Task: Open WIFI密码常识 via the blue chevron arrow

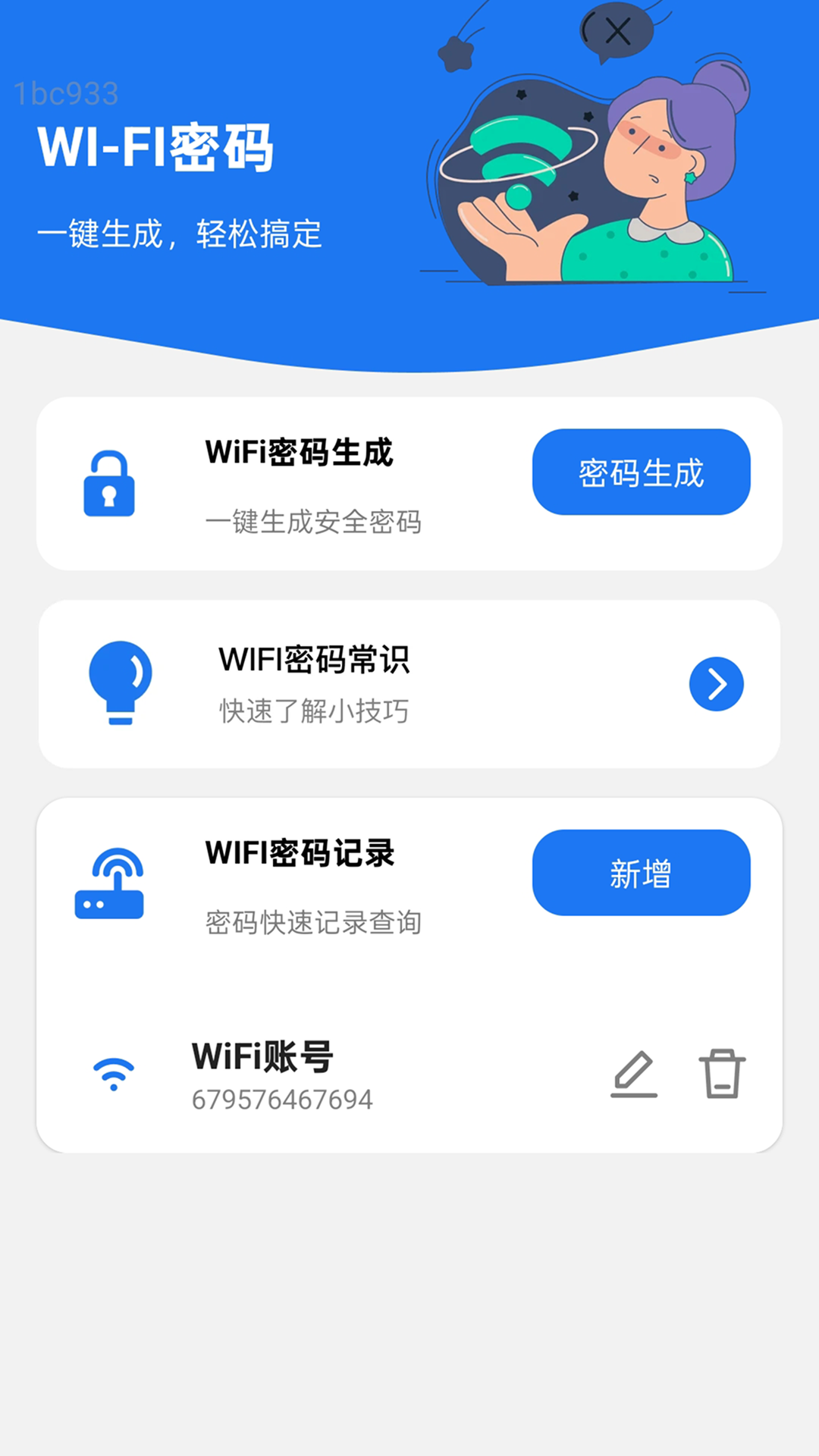Action: pyautogui.click(x=716, y=682)
